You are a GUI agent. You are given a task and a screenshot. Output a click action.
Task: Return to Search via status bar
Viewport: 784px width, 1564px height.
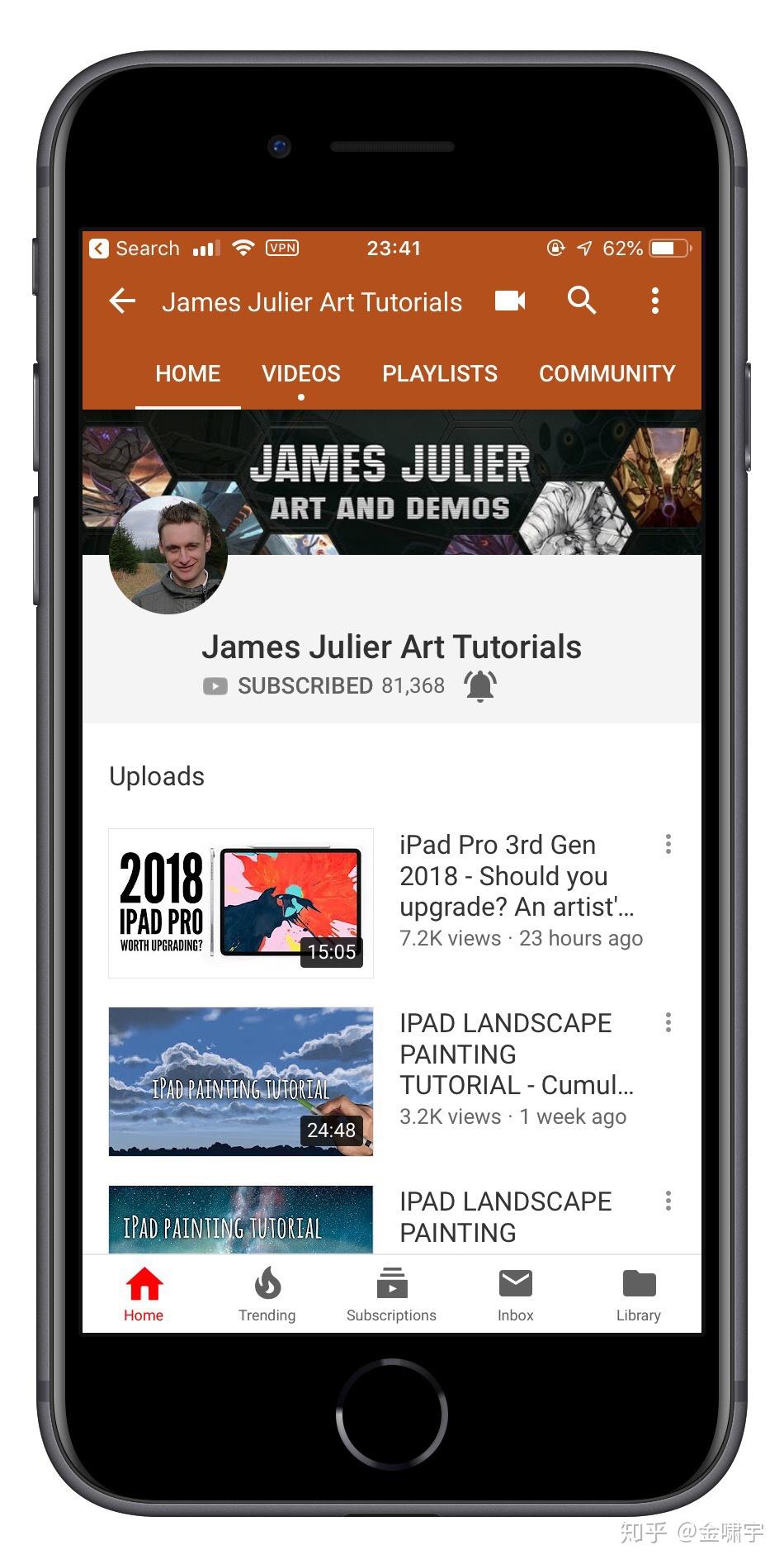point(135,249)
